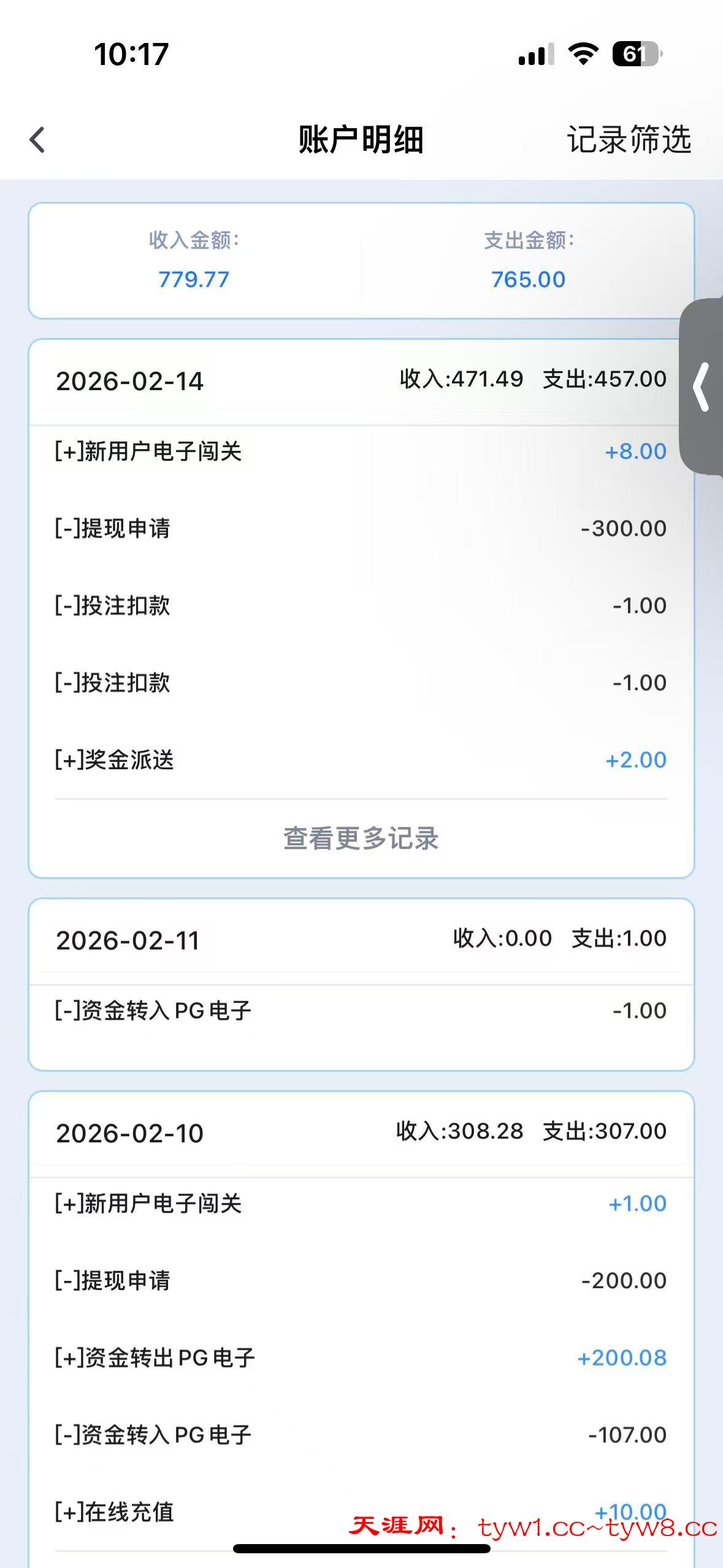Open 记录筛选 record filter

click(629, 140)
